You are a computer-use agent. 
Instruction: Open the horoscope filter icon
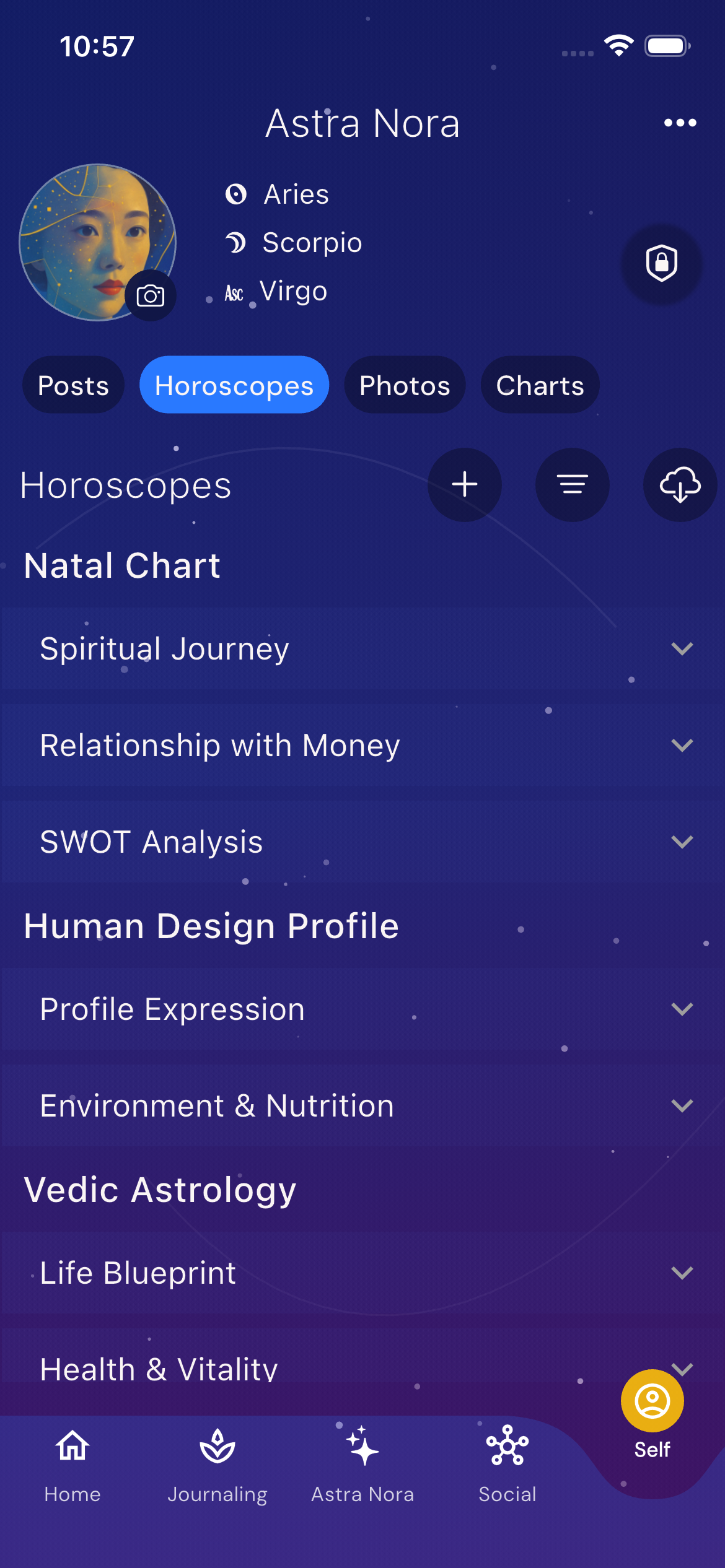click(x=572, y=485)
